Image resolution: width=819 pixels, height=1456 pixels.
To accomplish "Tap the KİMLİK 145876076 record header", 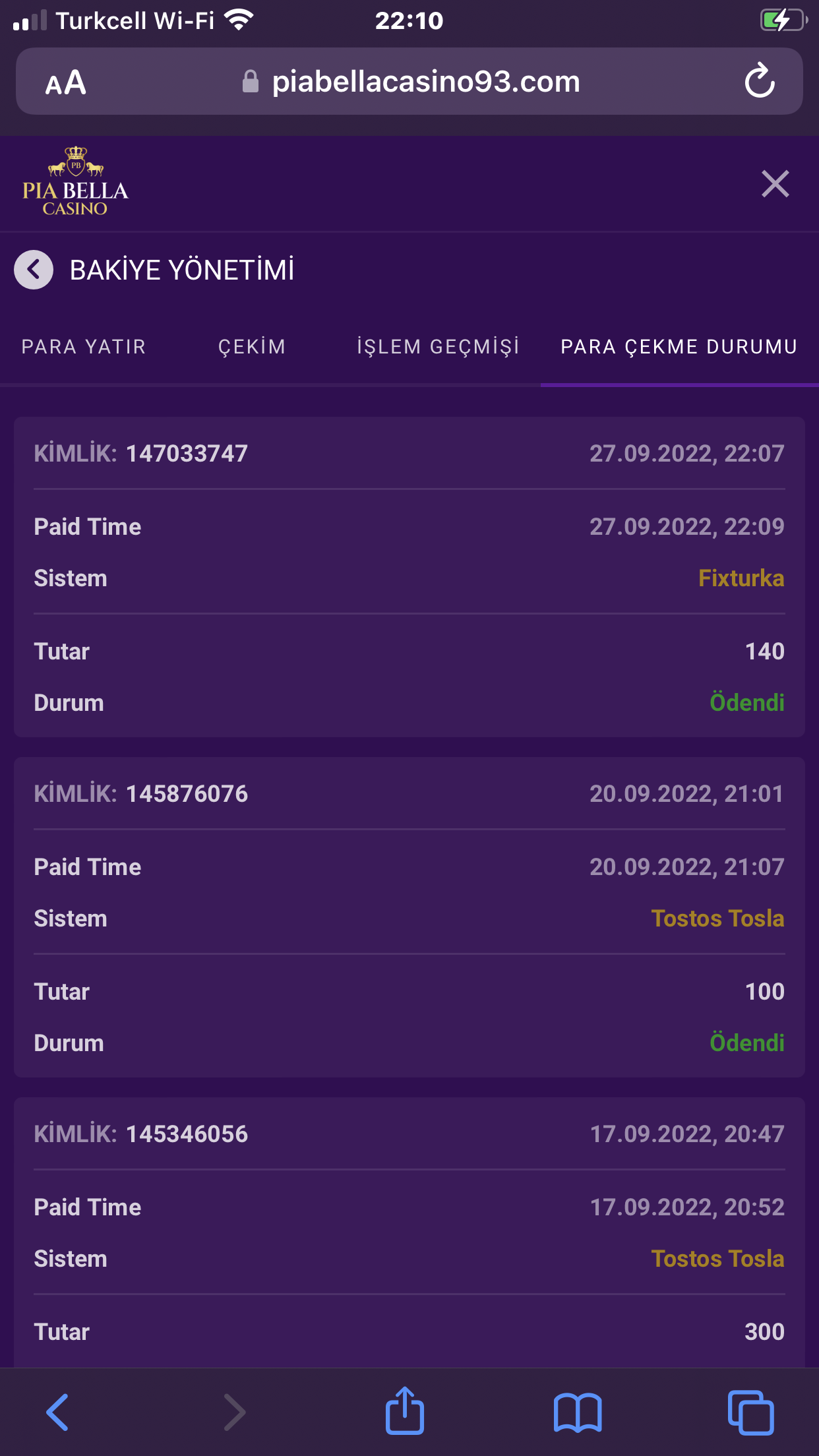I will (x=187, y=794).
